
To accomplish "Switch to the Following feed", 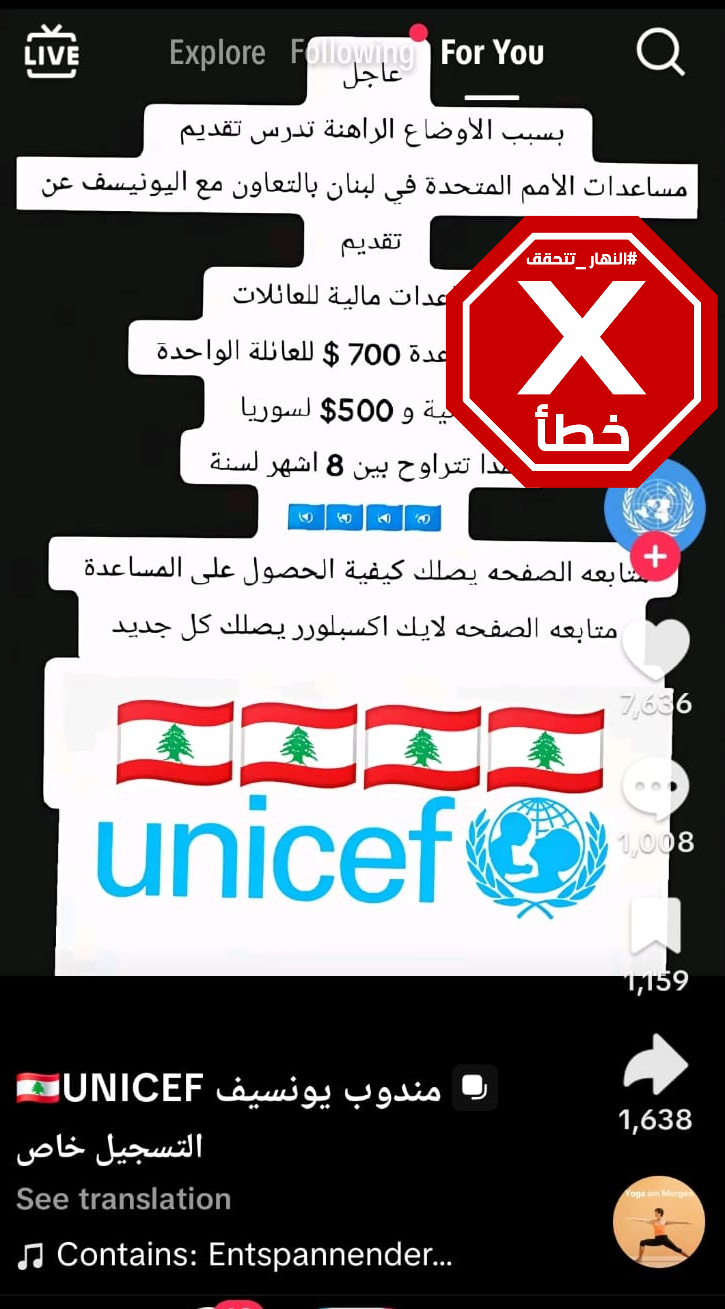I will pyautogui.click(x=355, y=53).
